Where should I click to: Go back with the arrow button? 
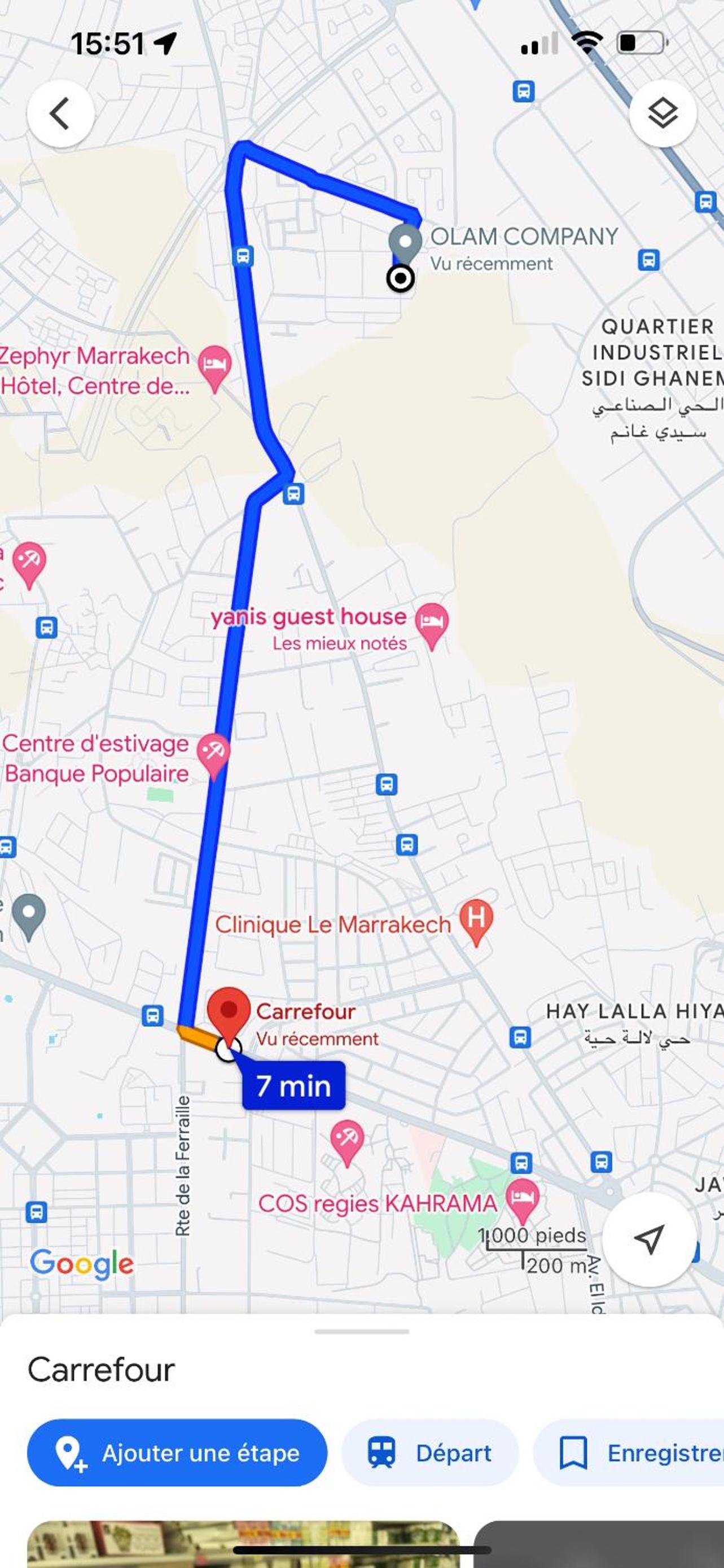60,114
